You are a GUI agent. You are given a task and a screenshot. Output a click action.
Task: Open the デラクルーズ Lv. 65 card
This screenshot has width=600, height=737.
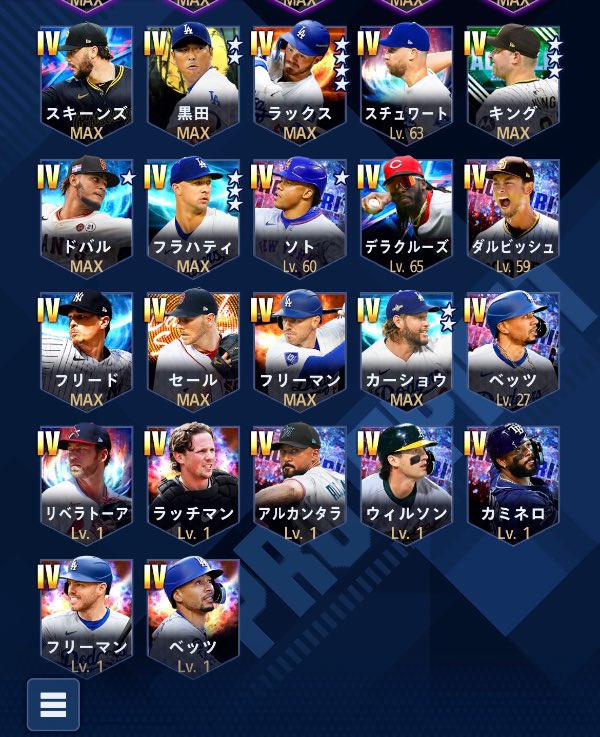(x=406, y=218)
